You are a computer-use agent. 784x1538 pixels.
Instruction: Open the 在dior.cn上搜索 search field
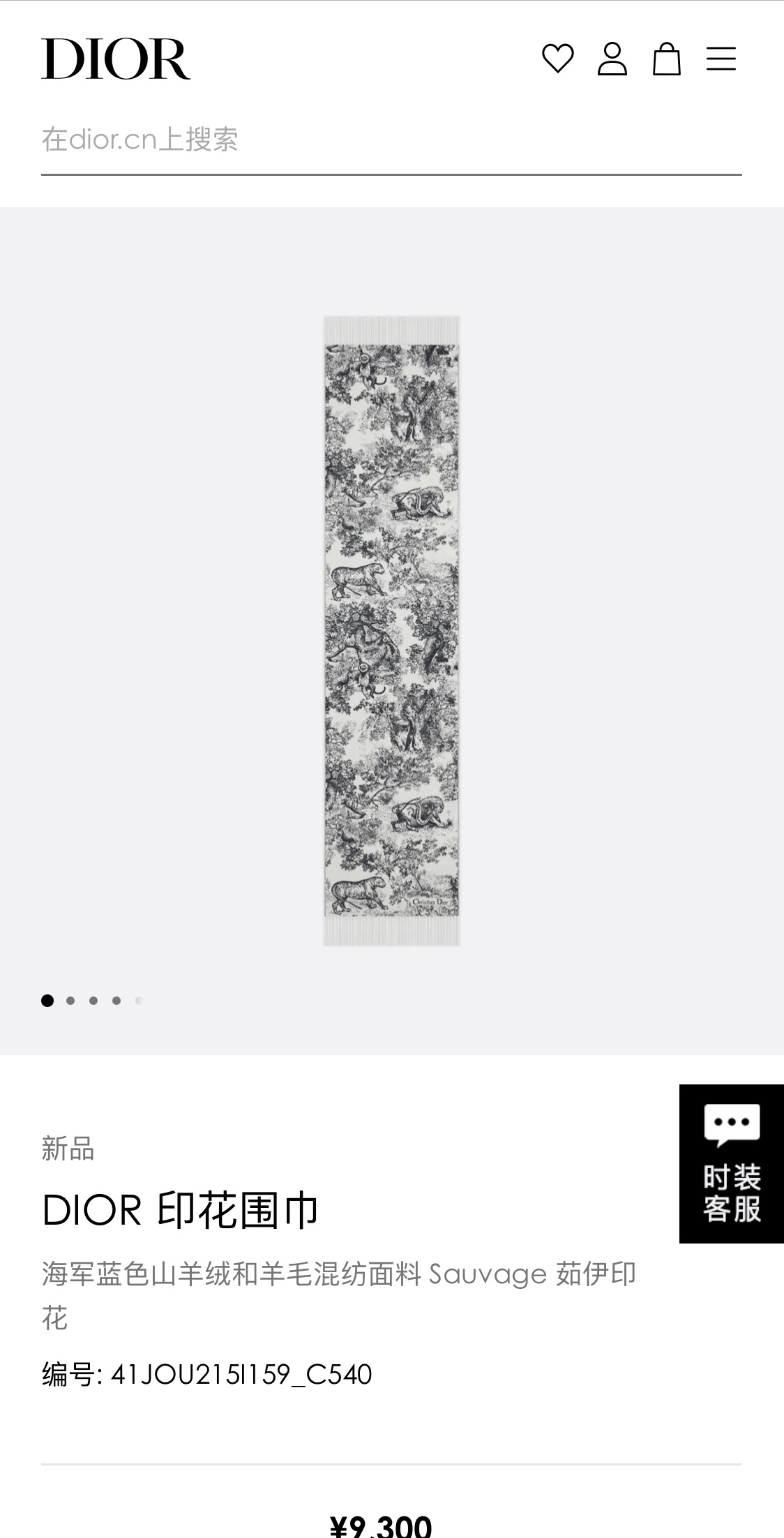tap(279, 140)
